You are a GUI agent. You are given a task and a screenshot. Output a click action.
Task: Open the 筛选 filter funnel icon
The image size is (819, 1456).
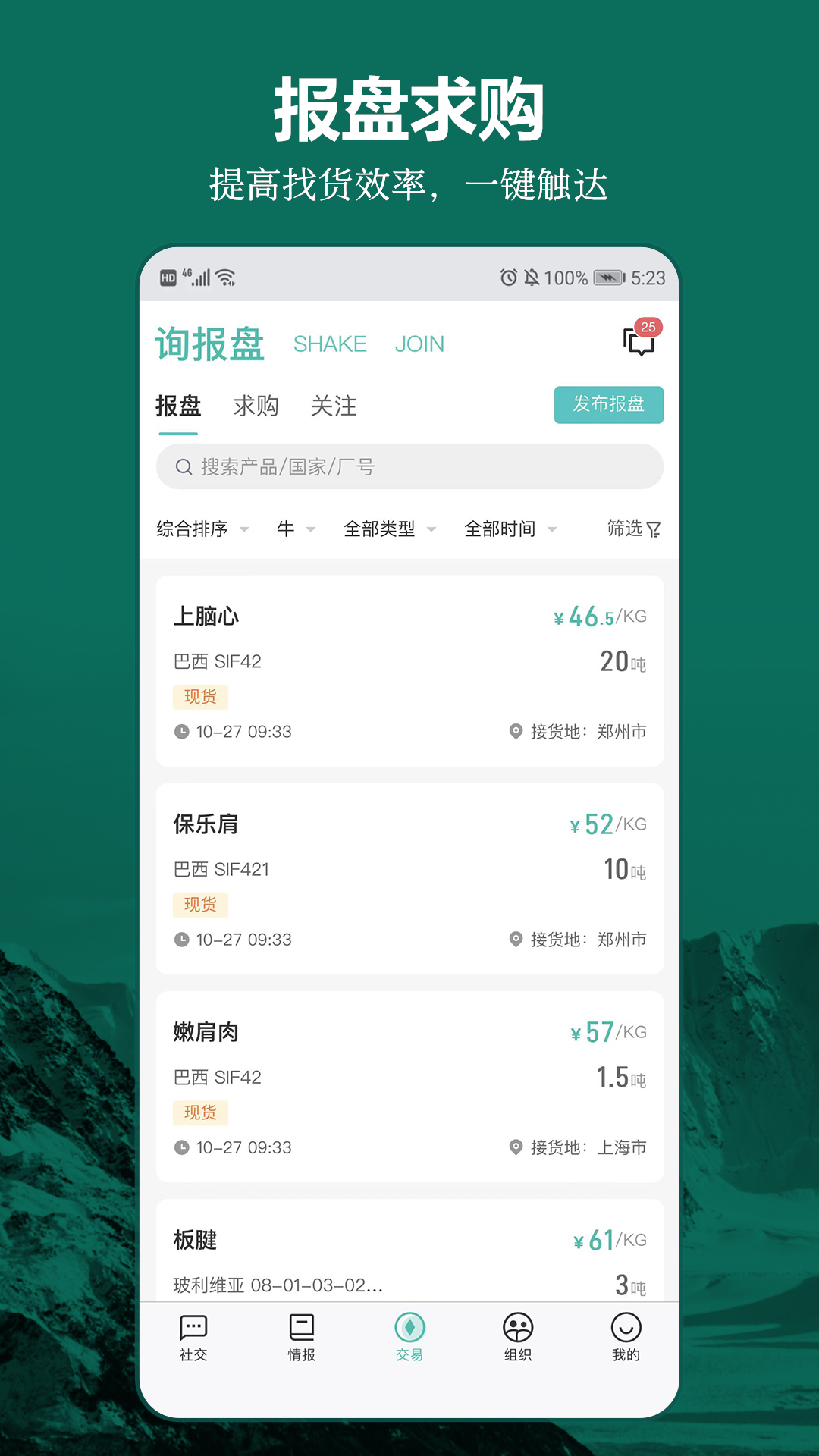632,529
